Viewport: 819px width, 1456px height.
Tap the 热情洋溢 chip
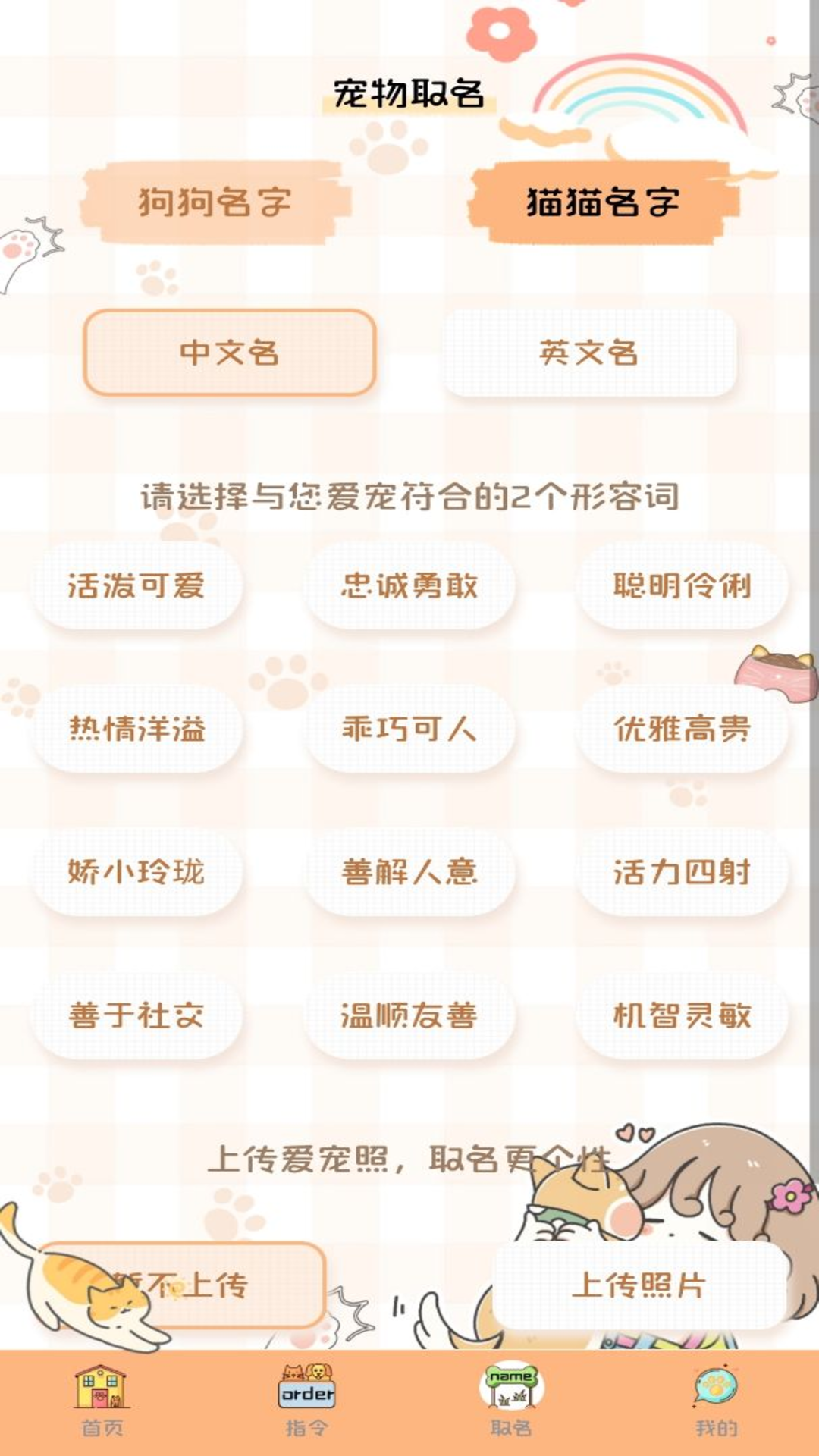[x=136, y=729]
